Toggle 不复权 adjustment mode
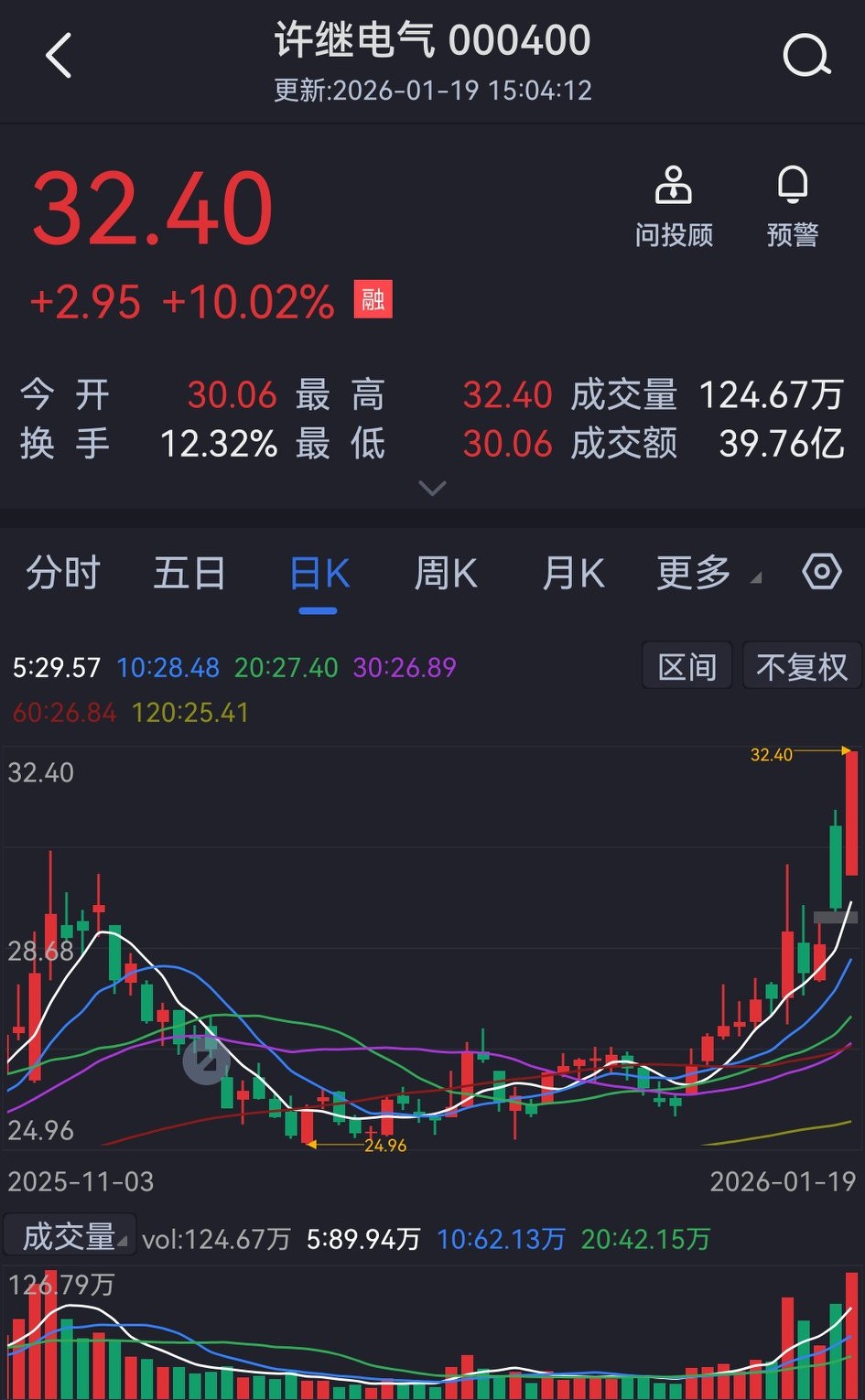The height and width of the screenshot is (1400, 865). point(802,667)
